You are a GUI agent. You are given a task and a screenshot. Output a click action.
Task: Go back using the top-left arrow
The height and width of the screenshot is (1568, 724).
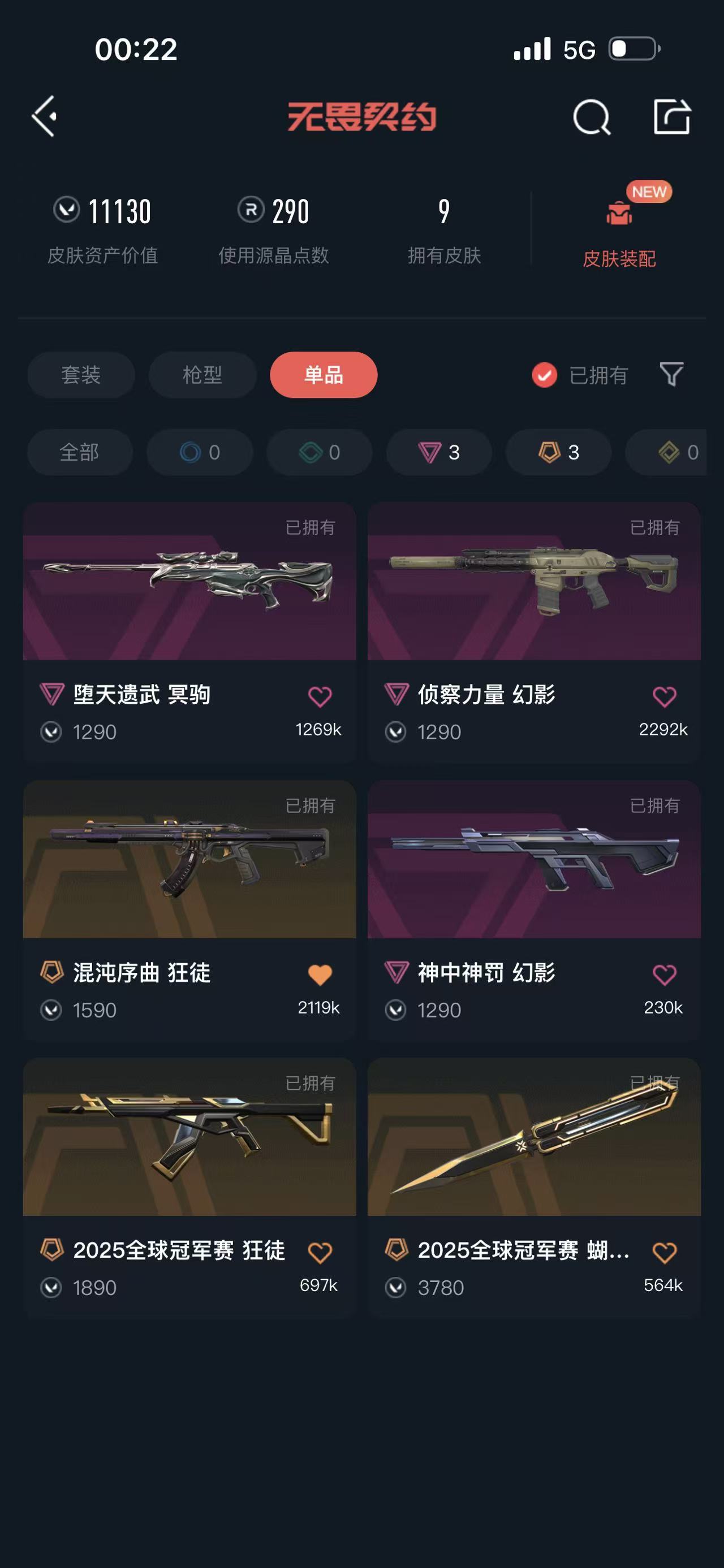pos(45,116)
